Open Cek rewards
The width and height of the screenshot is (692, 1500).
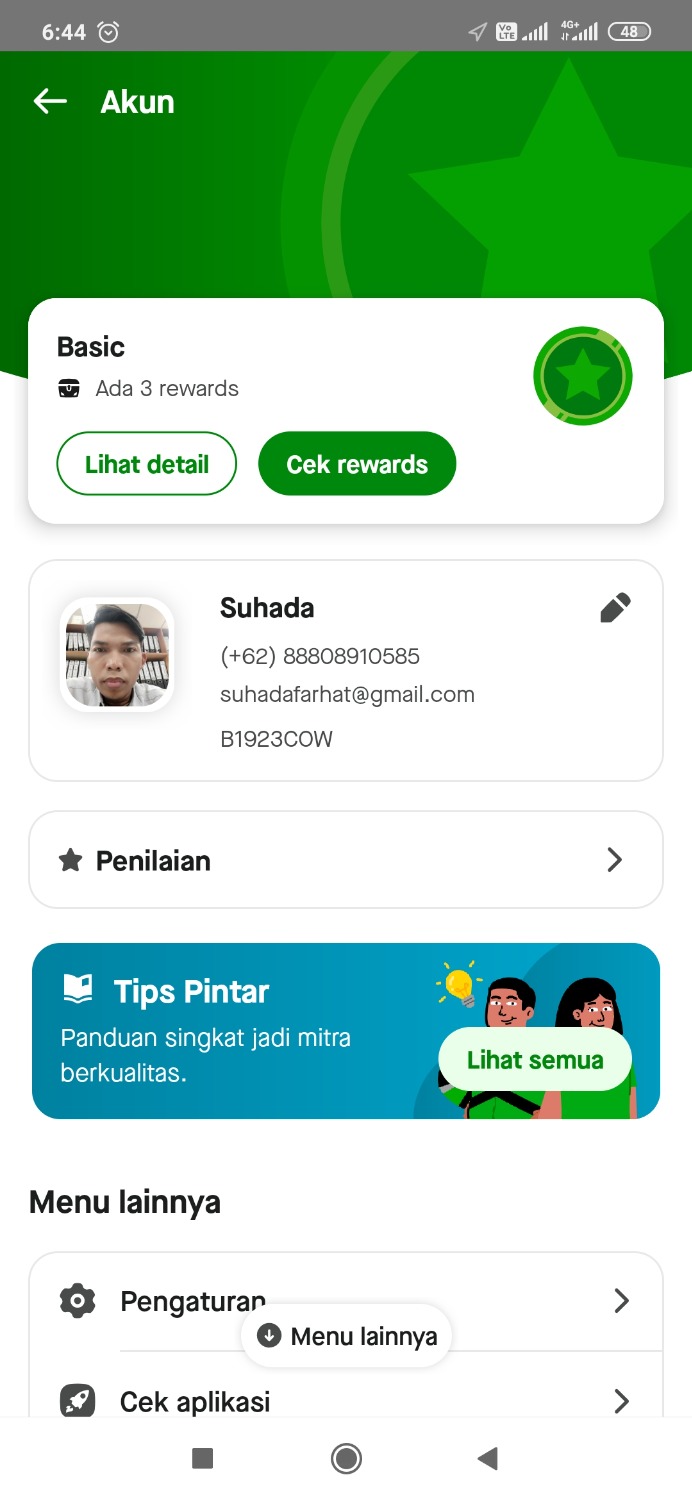click(x=357, y=464)
